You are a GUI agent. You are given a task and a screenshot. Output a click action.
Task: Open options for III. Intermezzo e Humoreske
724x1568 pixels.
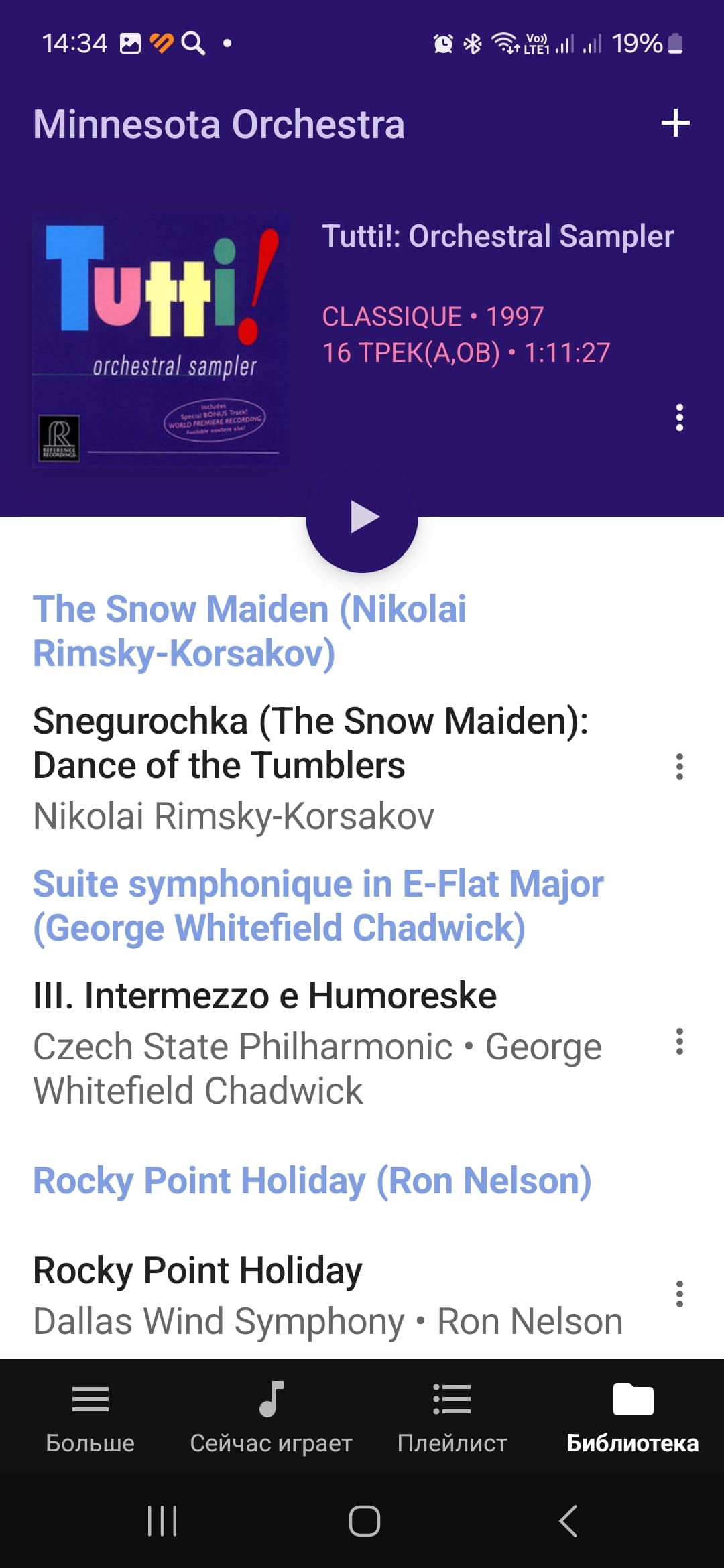pos(679,1042)
